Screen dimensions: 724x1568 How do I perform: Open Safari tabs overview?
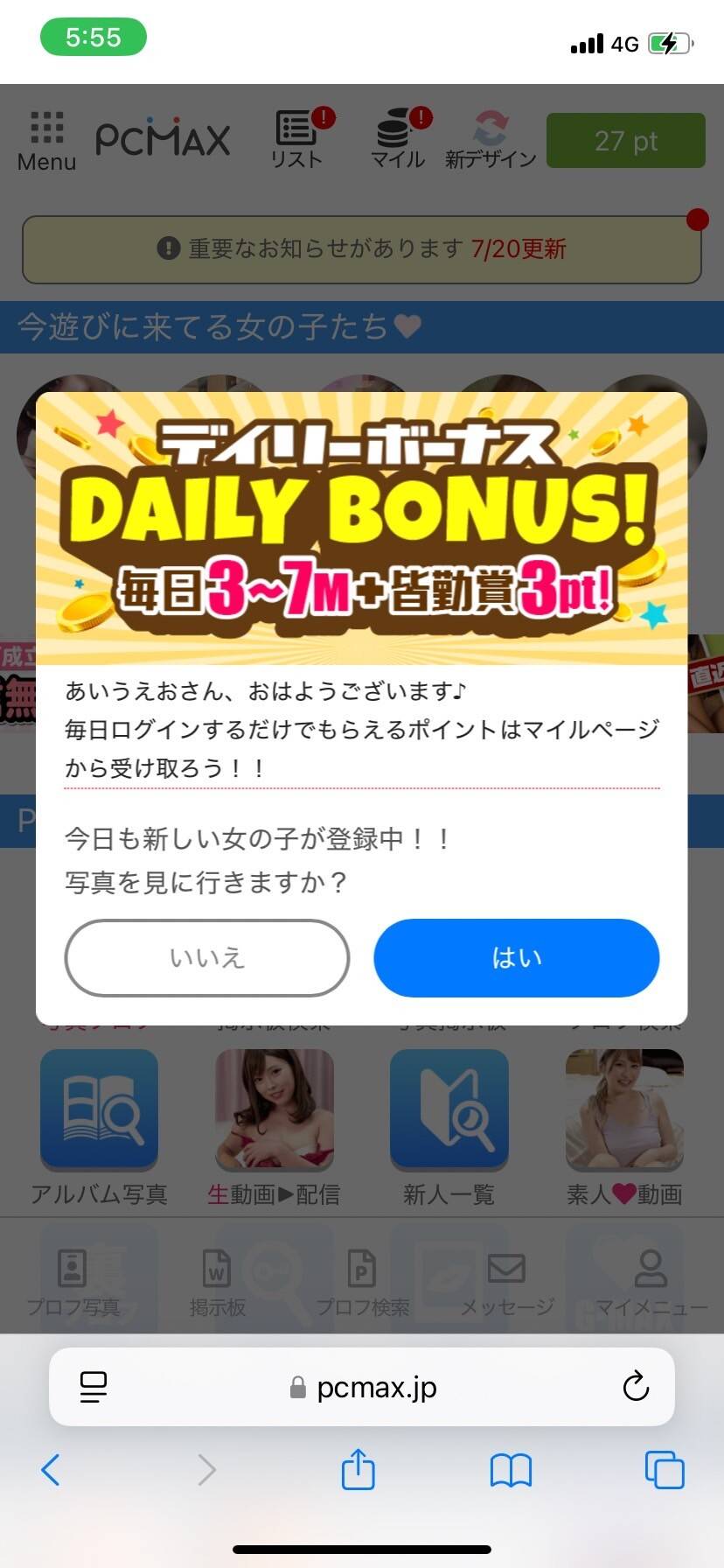pos(664,1469)
